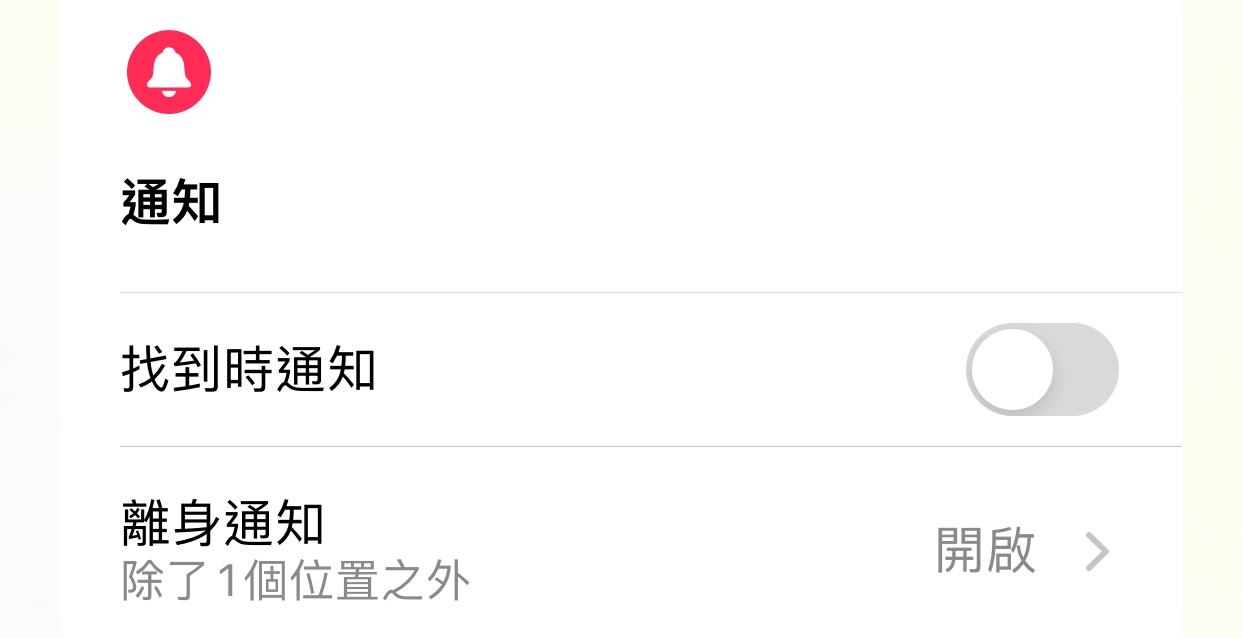Open 離身通知 settings
The image size is (1242, 638).
click(x=620, y=550)
